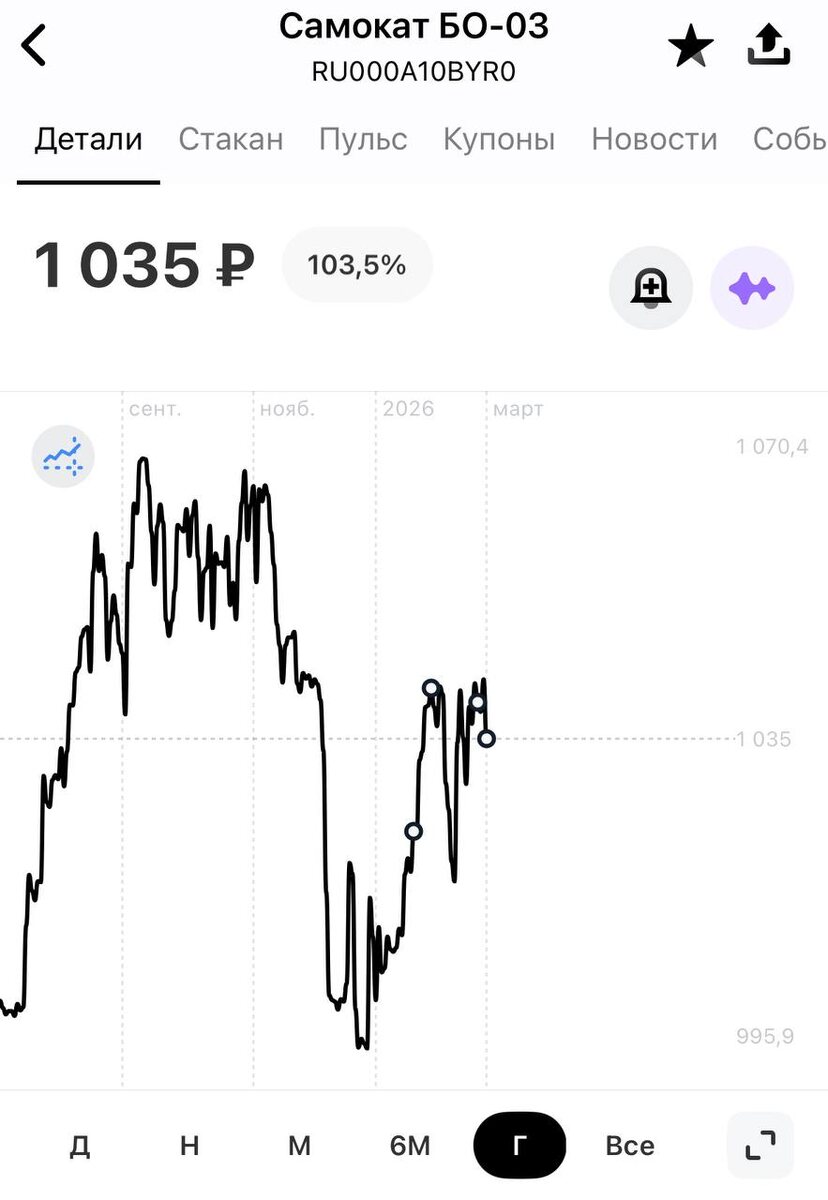Select the 6М chart period
This screenshot has width=828, height=1200.
pyautogui.click(x=410, y=1145)
